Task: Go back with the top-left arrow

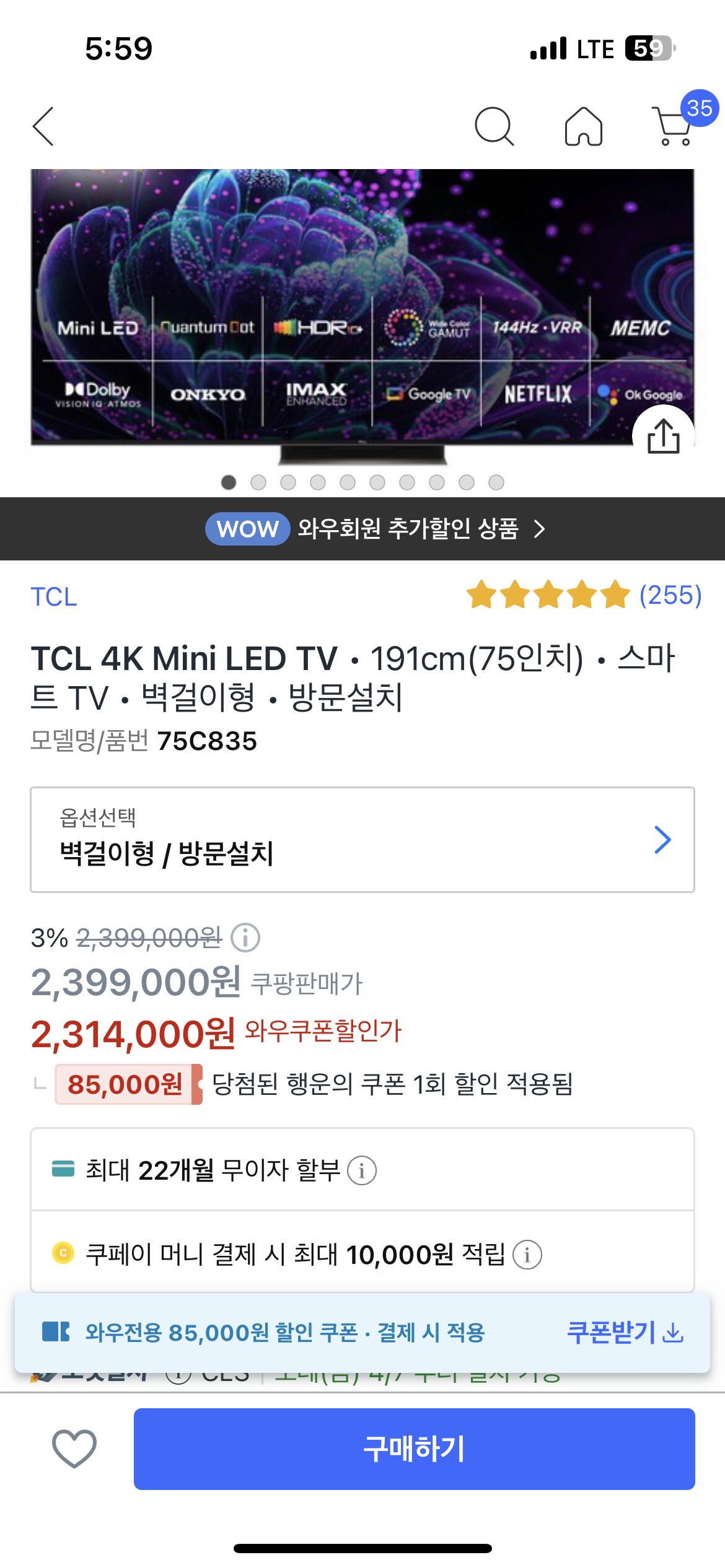Action: tap(43, 126)
